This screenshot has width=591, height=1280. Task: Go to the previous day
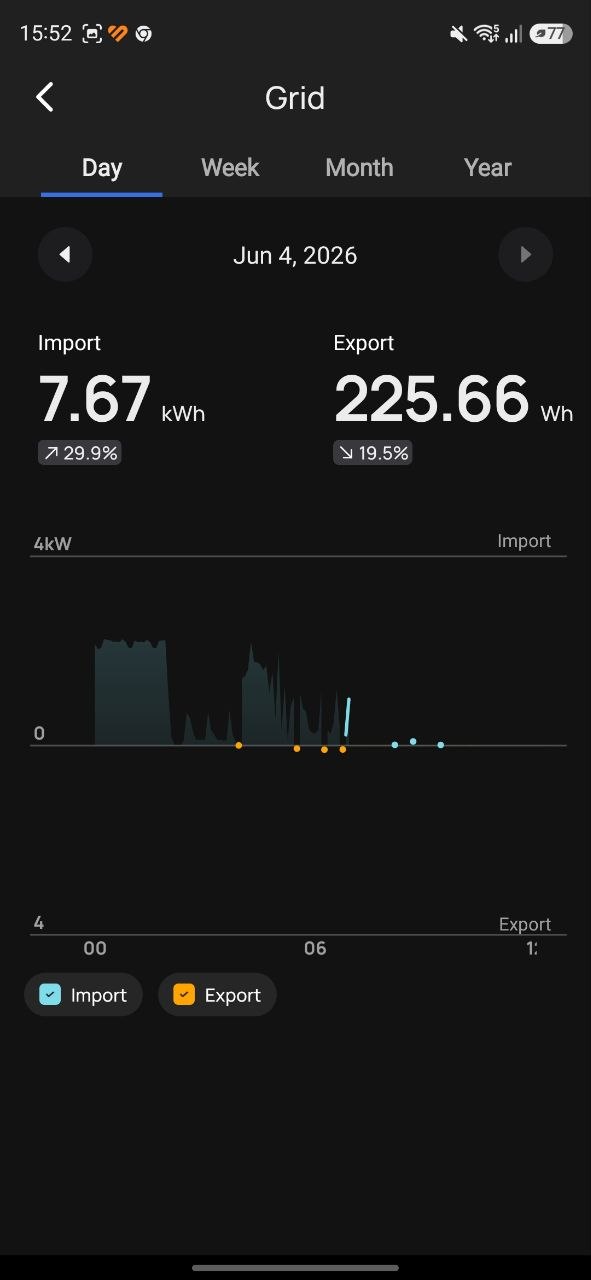tap(65, 255)
